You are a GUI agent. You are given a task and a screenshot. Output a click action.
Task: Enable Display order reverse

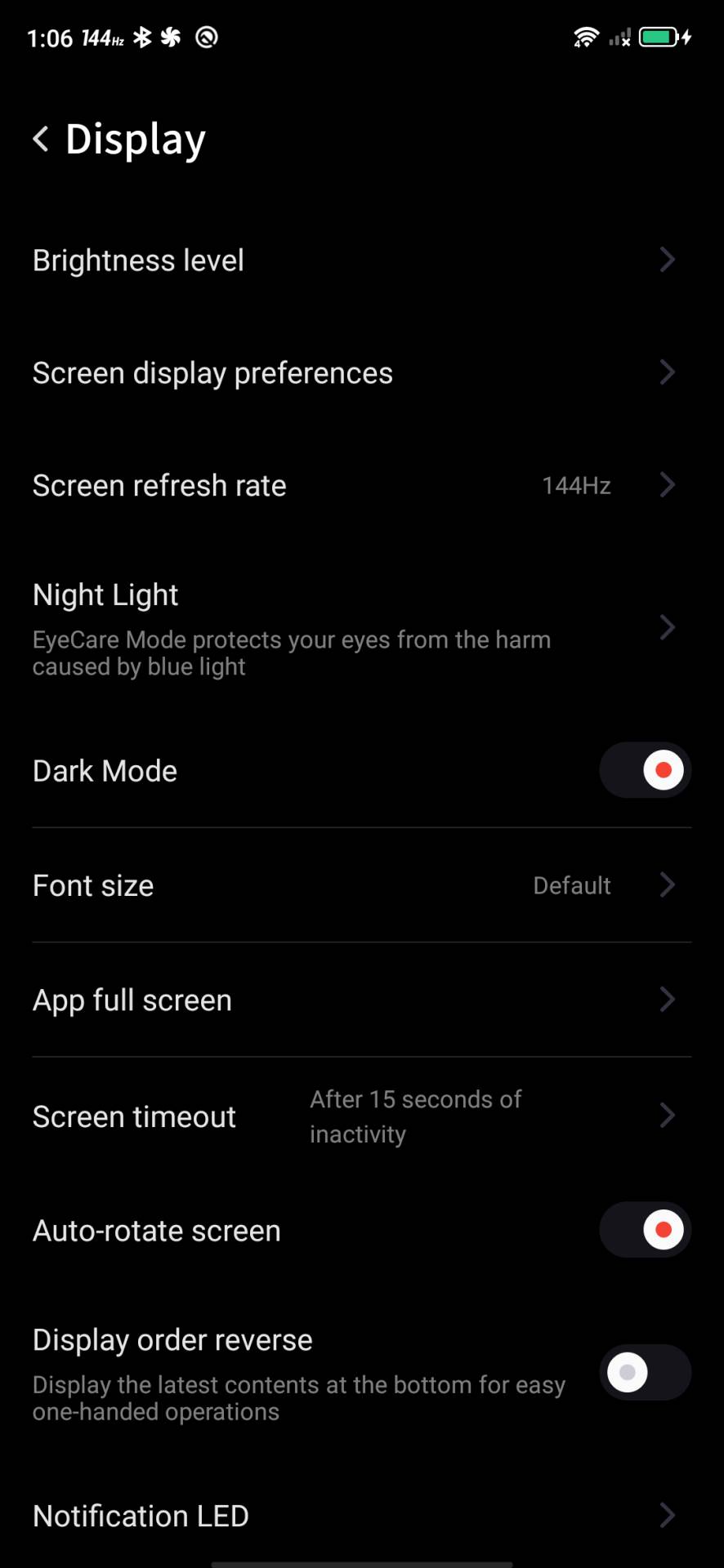tap(645, 1373)
